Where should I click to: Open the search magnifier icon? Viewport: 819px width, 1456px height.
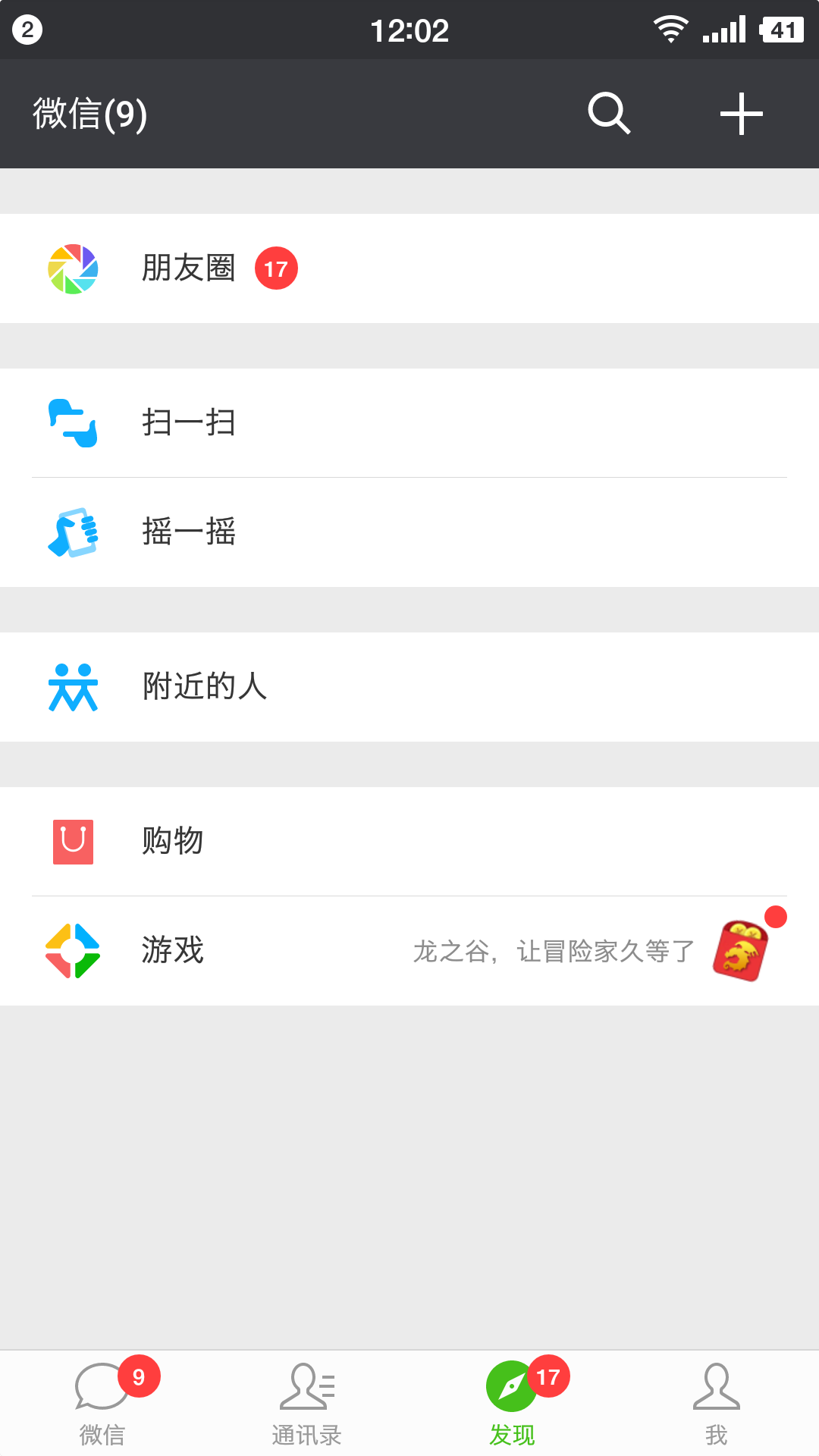[x=609, y=114]
